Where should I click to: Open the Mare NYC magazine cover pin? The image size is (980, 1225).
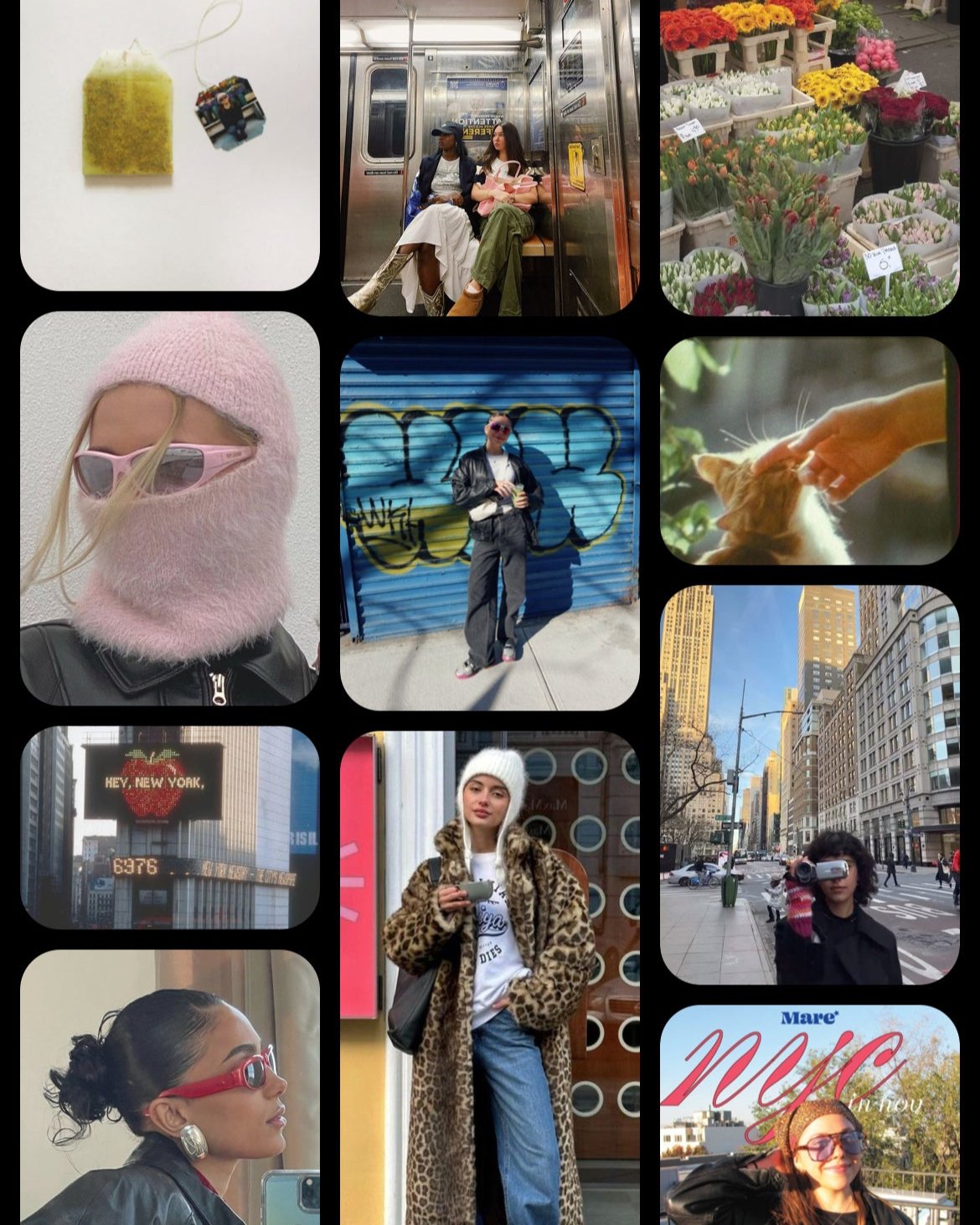809,1114
